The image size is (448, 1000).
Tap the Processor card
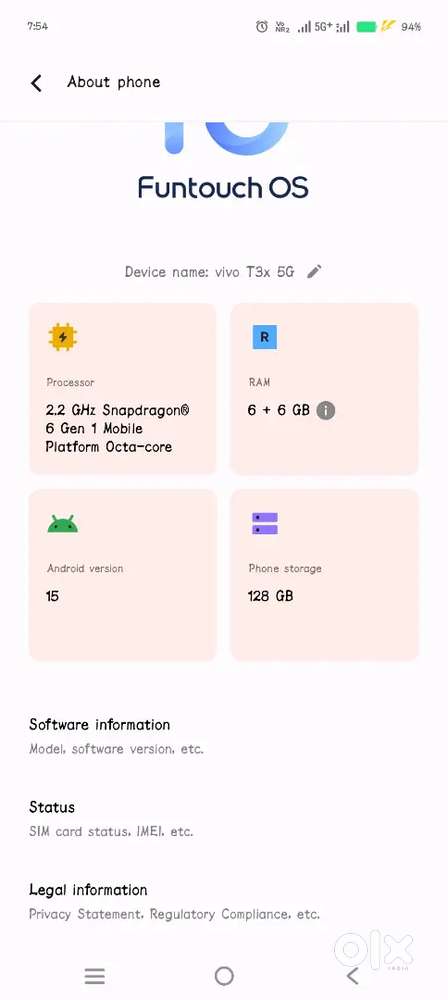123,388
